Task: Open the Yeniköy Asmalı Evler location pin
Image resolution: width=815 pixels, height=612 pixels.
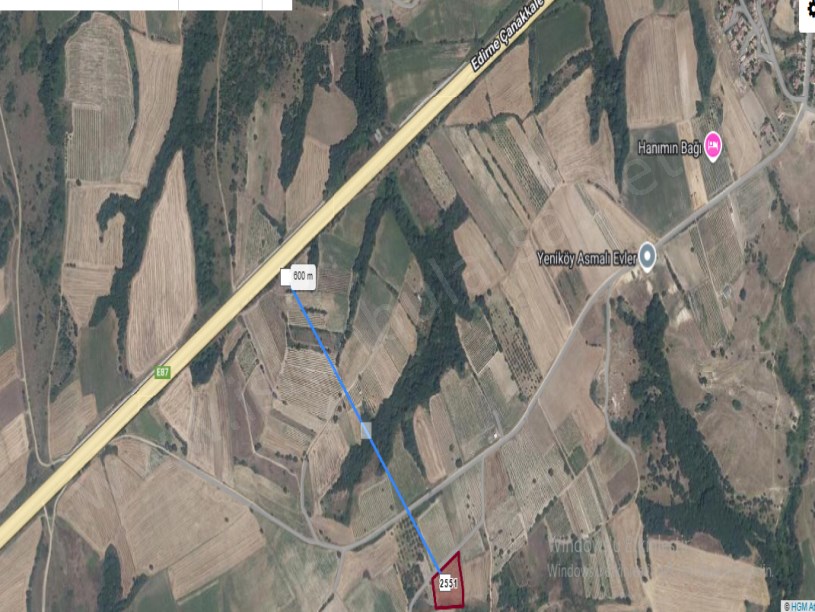Action: coord(648,255)
